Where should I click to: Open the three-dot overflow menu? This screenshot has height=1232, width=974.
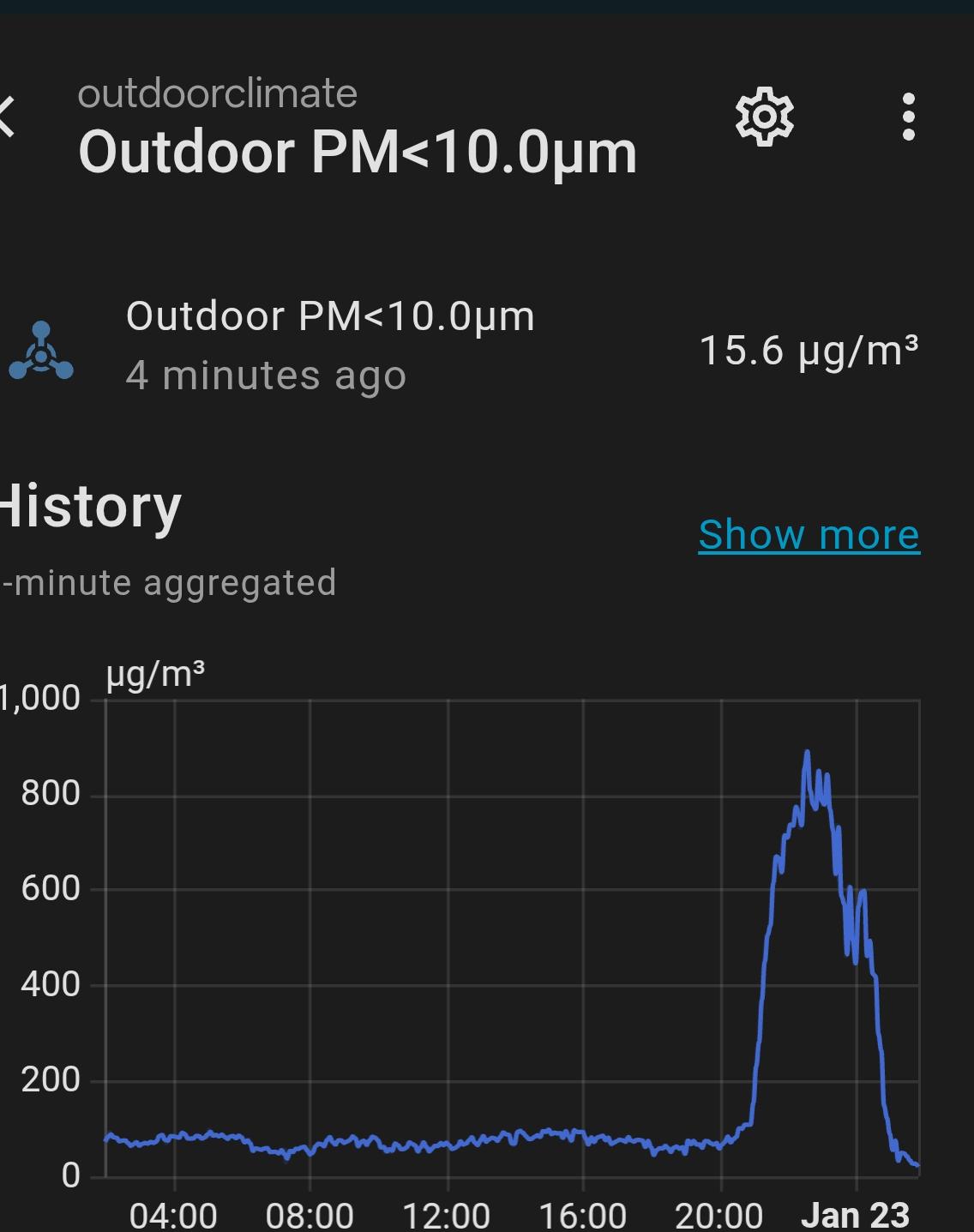pyautogui.click(x=909, y=117)
